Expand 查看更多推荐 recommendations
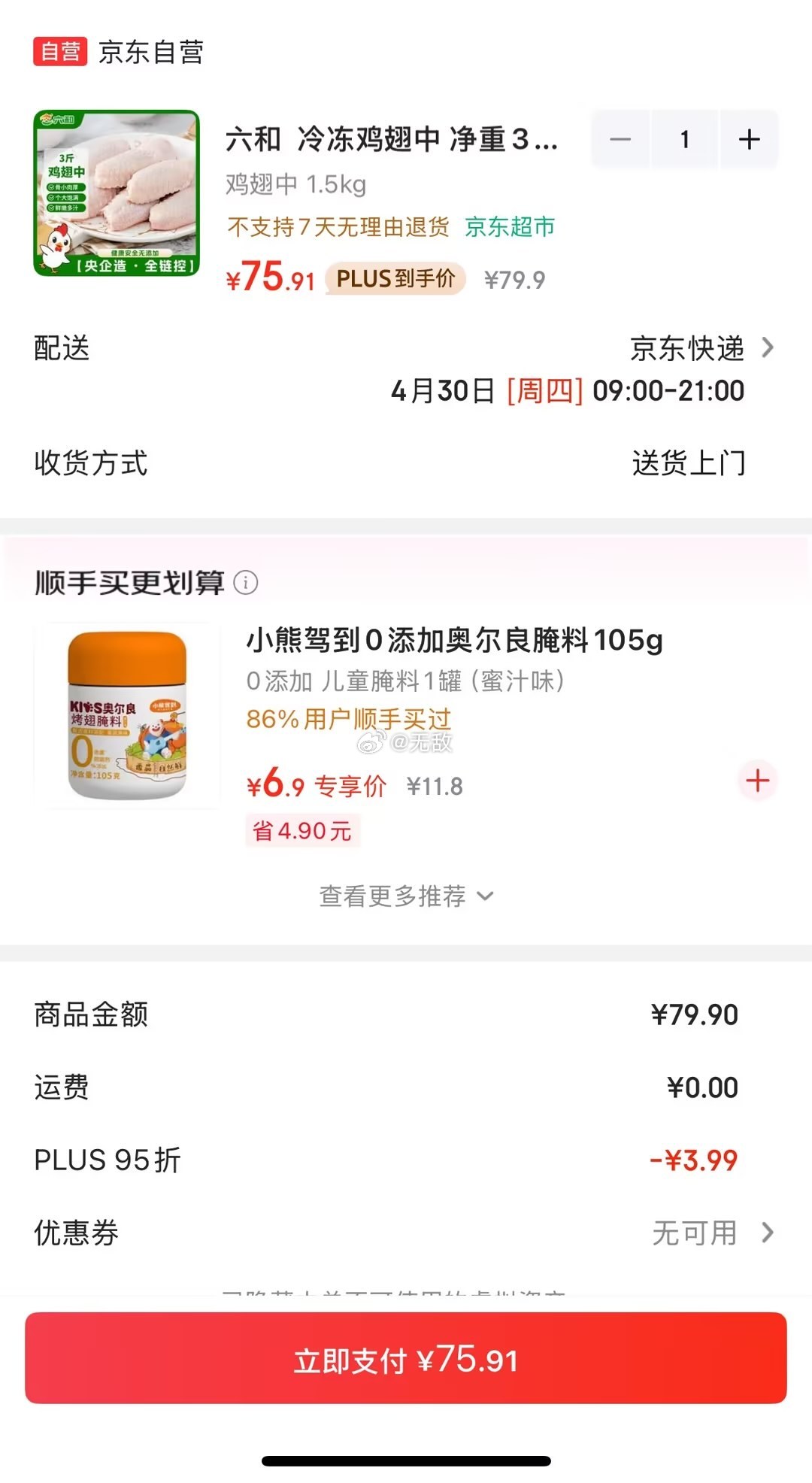This screenshot has width=812, height=1483. 406,896
